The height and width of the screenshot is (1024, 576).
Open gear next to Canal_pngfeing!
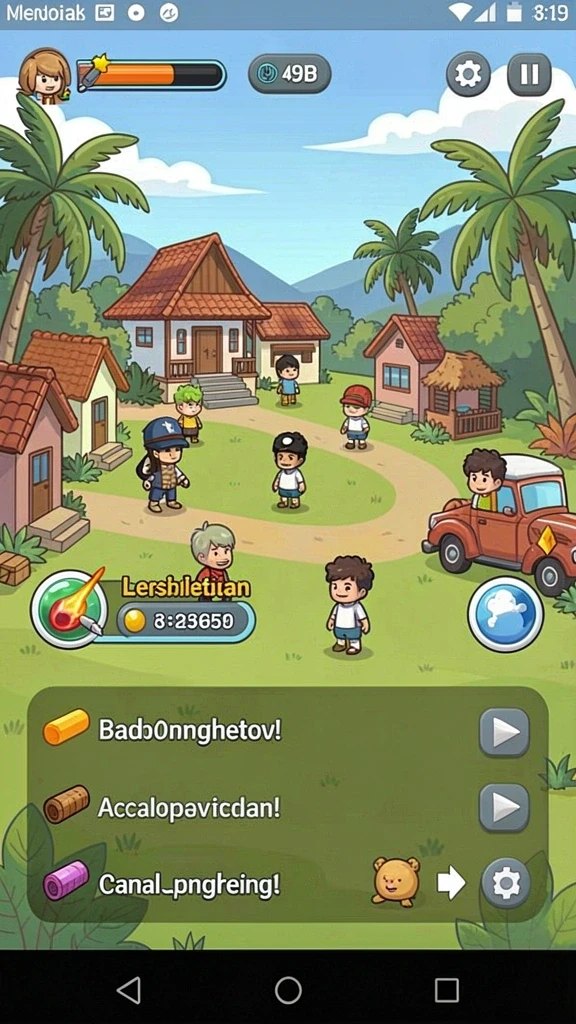point(506,883)
